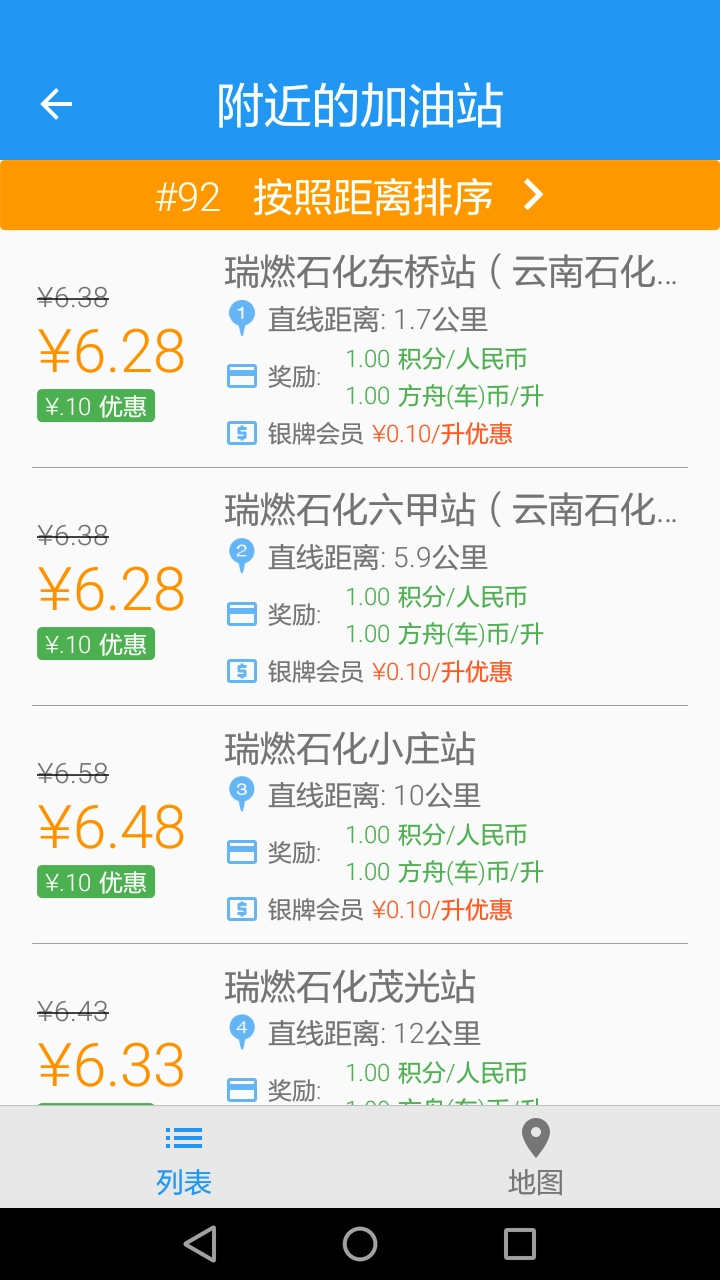The width and height of the screenshot is (720, 1280).
Task: Open 瑞燃石化东桥站 gas station details
Action: click(x=450, y=272)
